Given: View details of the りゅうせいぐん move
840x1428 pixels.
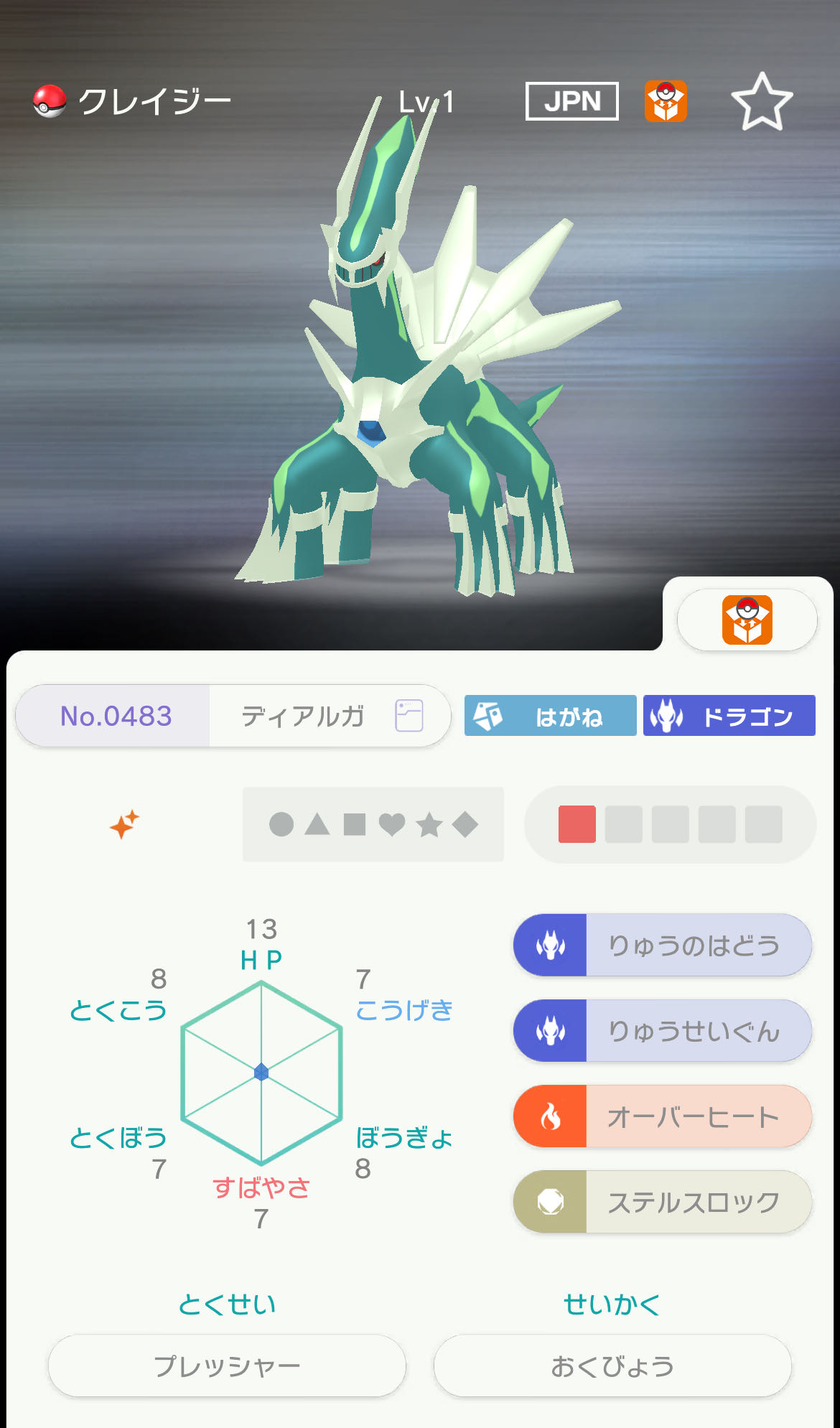Looking at the screenshot, I should pos(663,1030).
